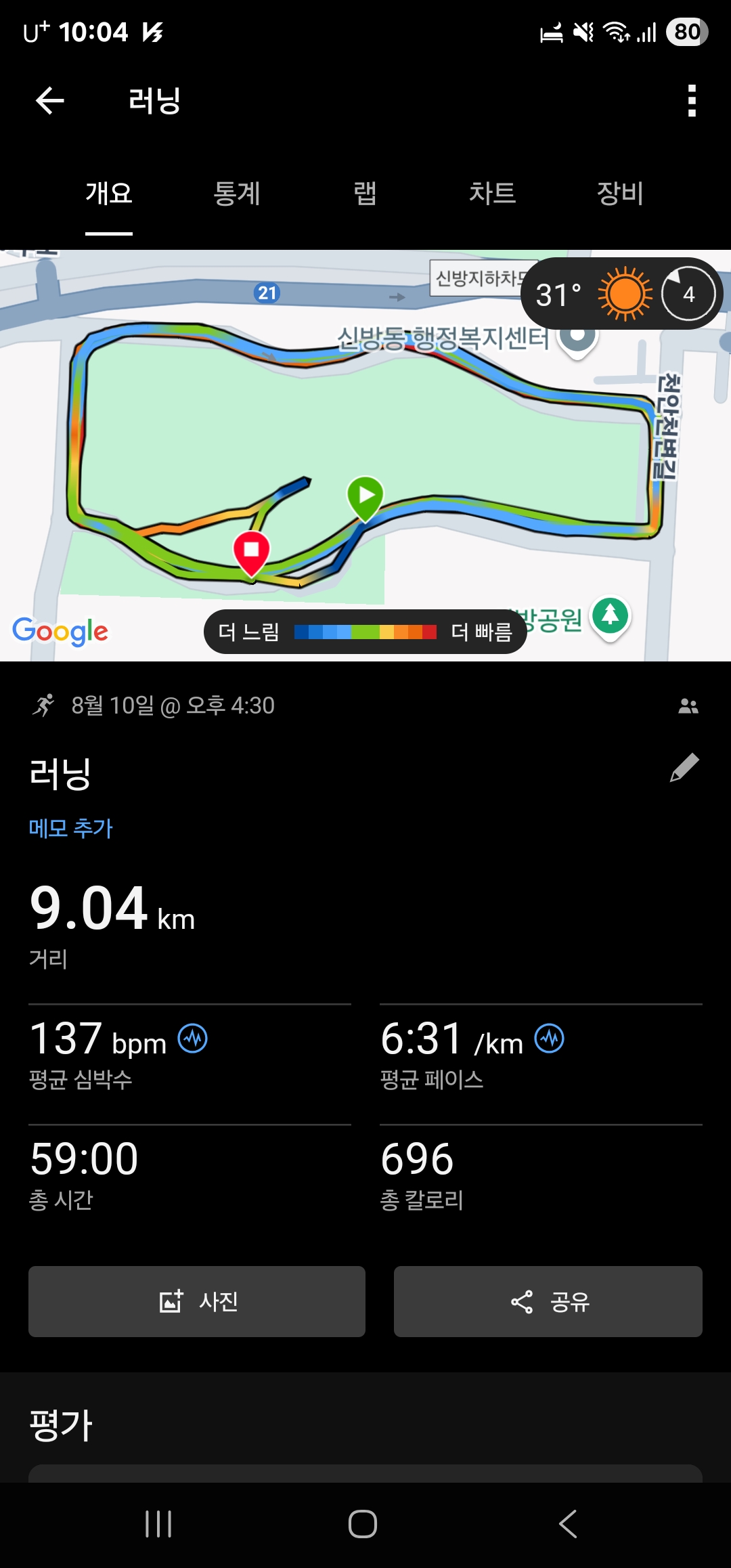This screenshot has height=1568, width=731.
Task: Switch to the 랩 tab
Action: 365,194
